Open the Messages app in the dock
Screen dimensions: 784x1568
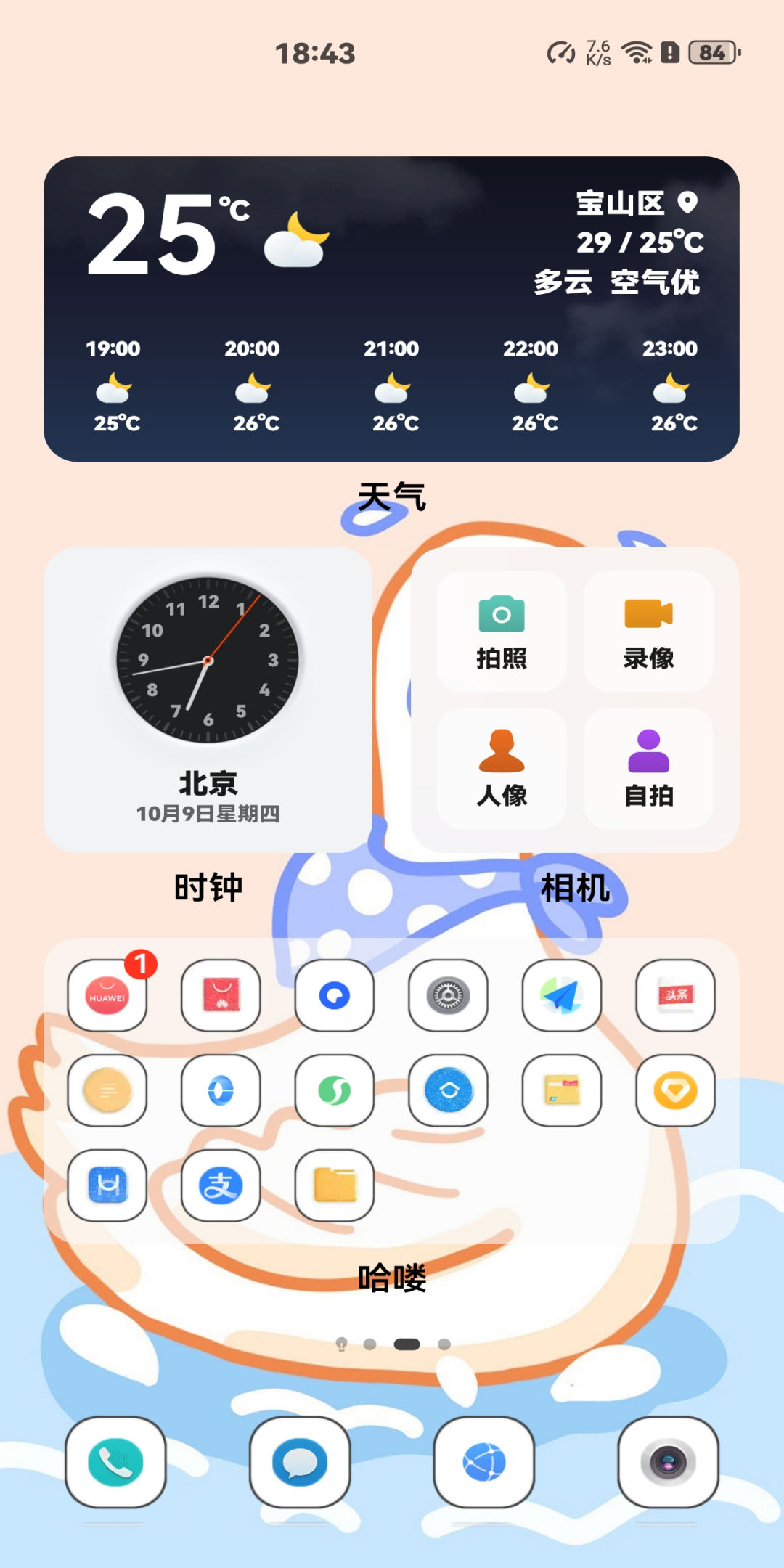(x=300, y=1462)
